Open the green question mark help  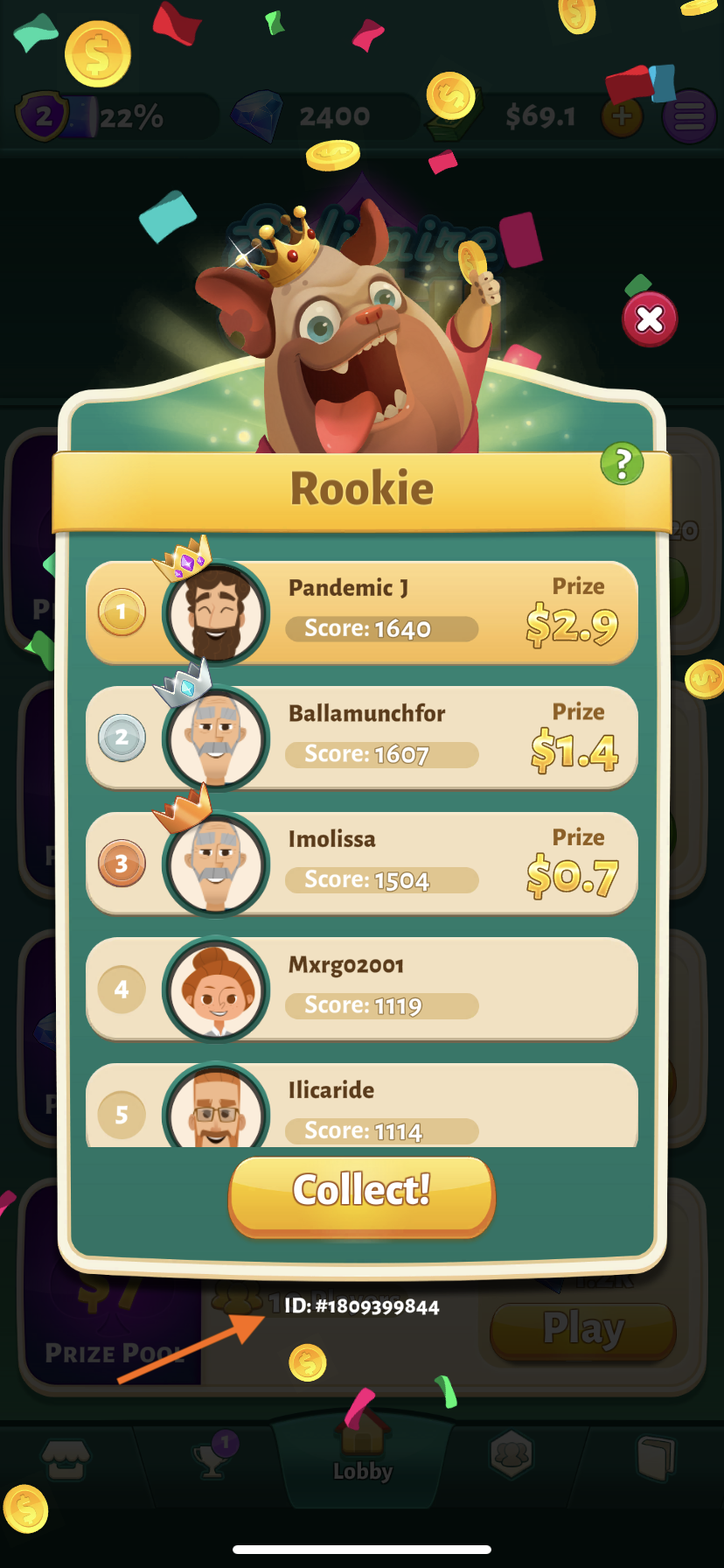coord(622,464)
